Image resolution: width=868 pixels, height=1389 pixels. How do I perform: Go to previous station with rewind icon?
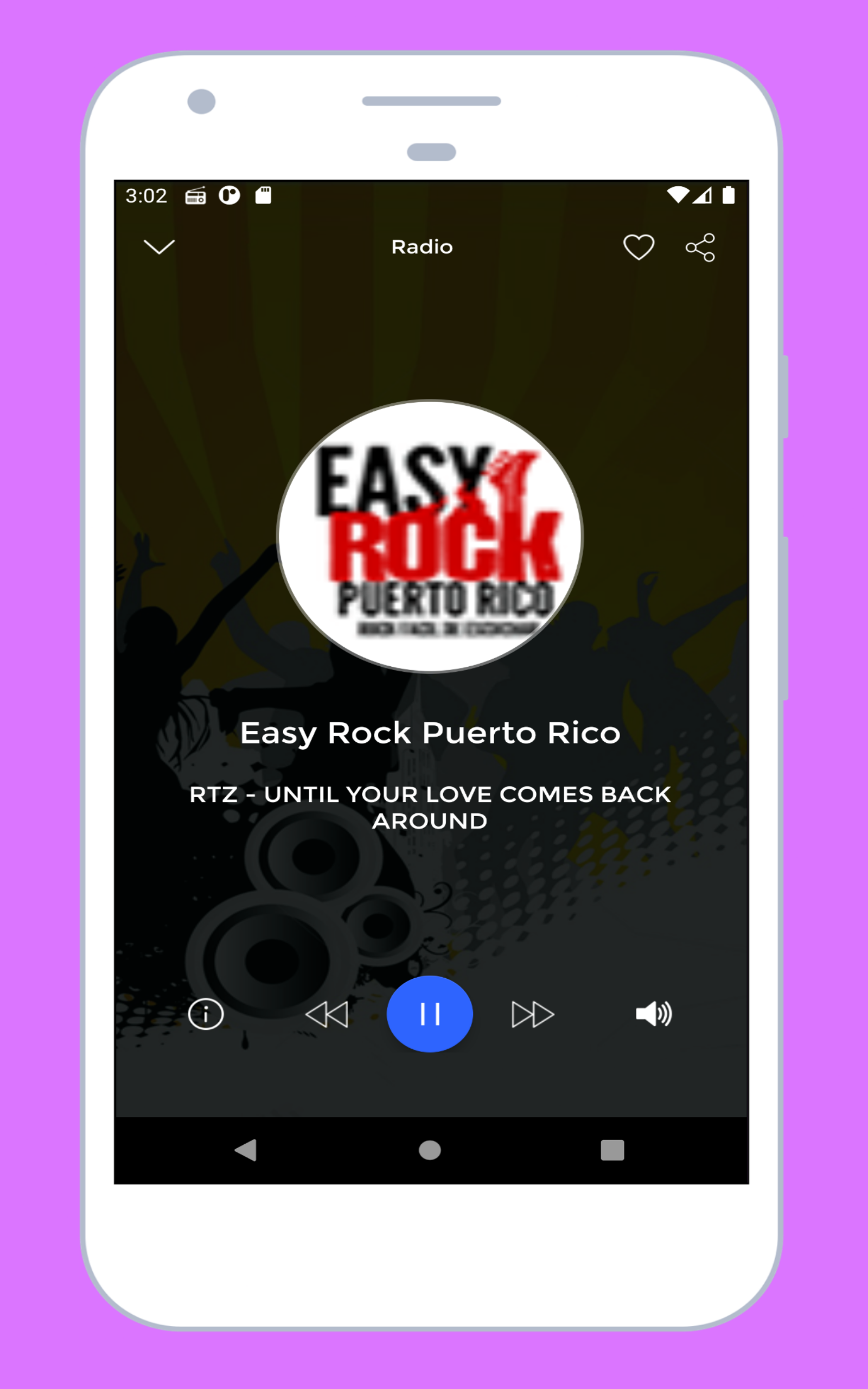(328, 1014)
